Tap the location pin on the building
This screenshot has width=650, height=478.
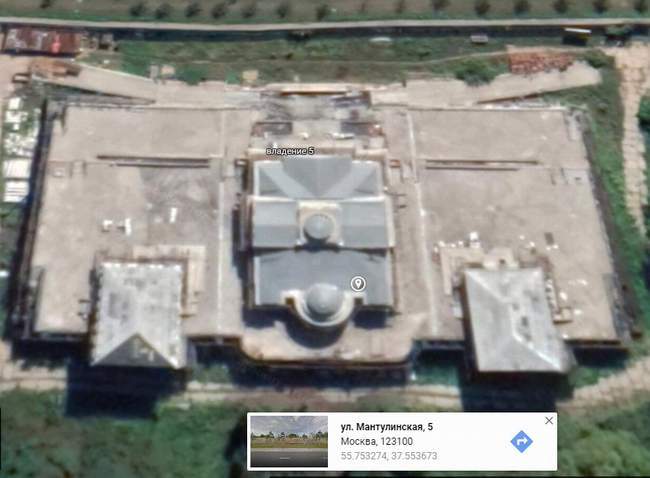[358, 284]
